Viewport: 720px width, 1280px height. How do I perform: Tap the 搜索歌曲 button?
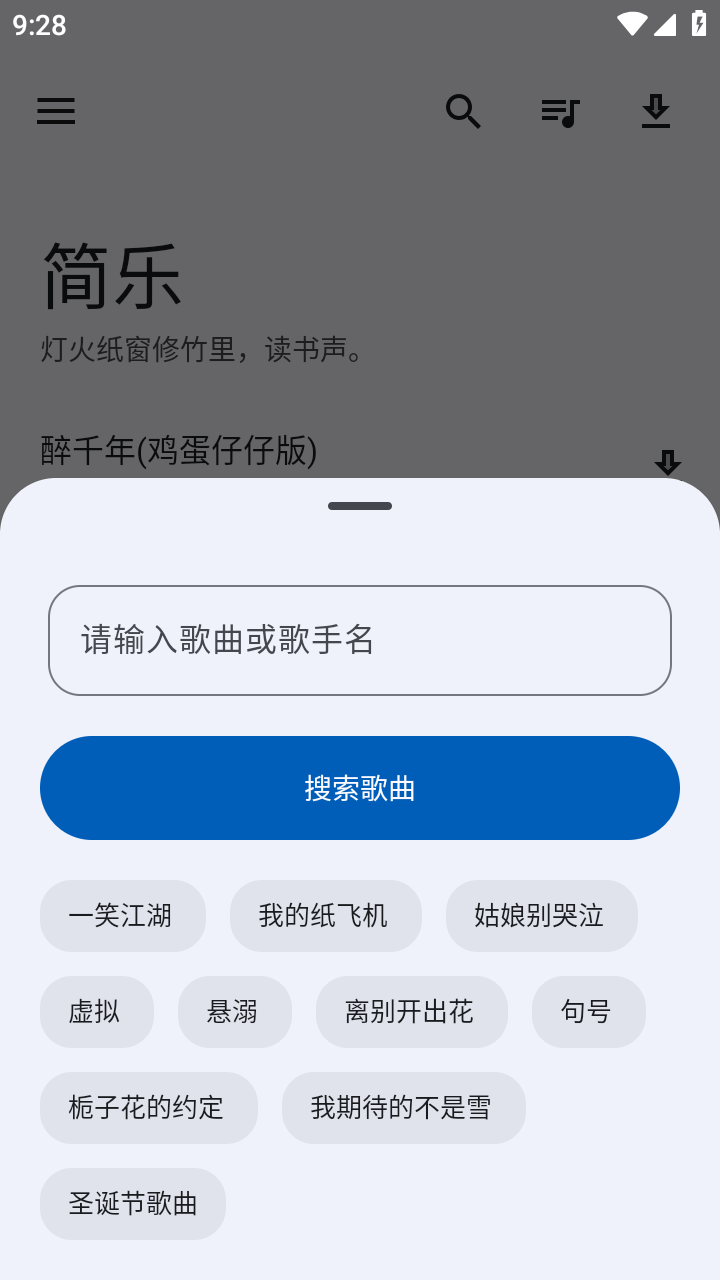[360, 788]
